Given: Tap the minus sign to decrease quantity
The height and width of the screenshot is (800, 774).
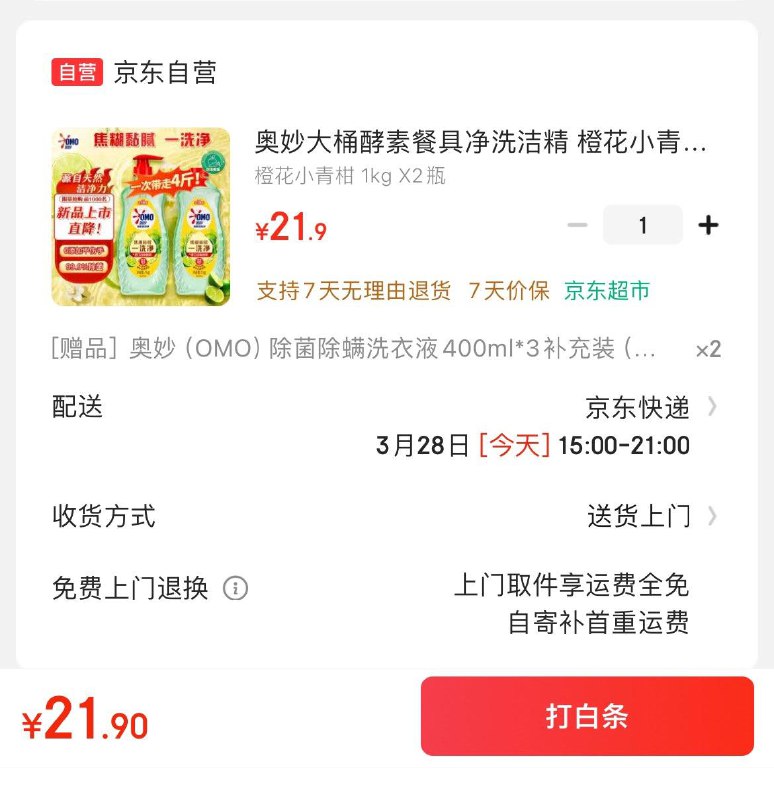Looking at the screenshot, I should pos(577,224).
